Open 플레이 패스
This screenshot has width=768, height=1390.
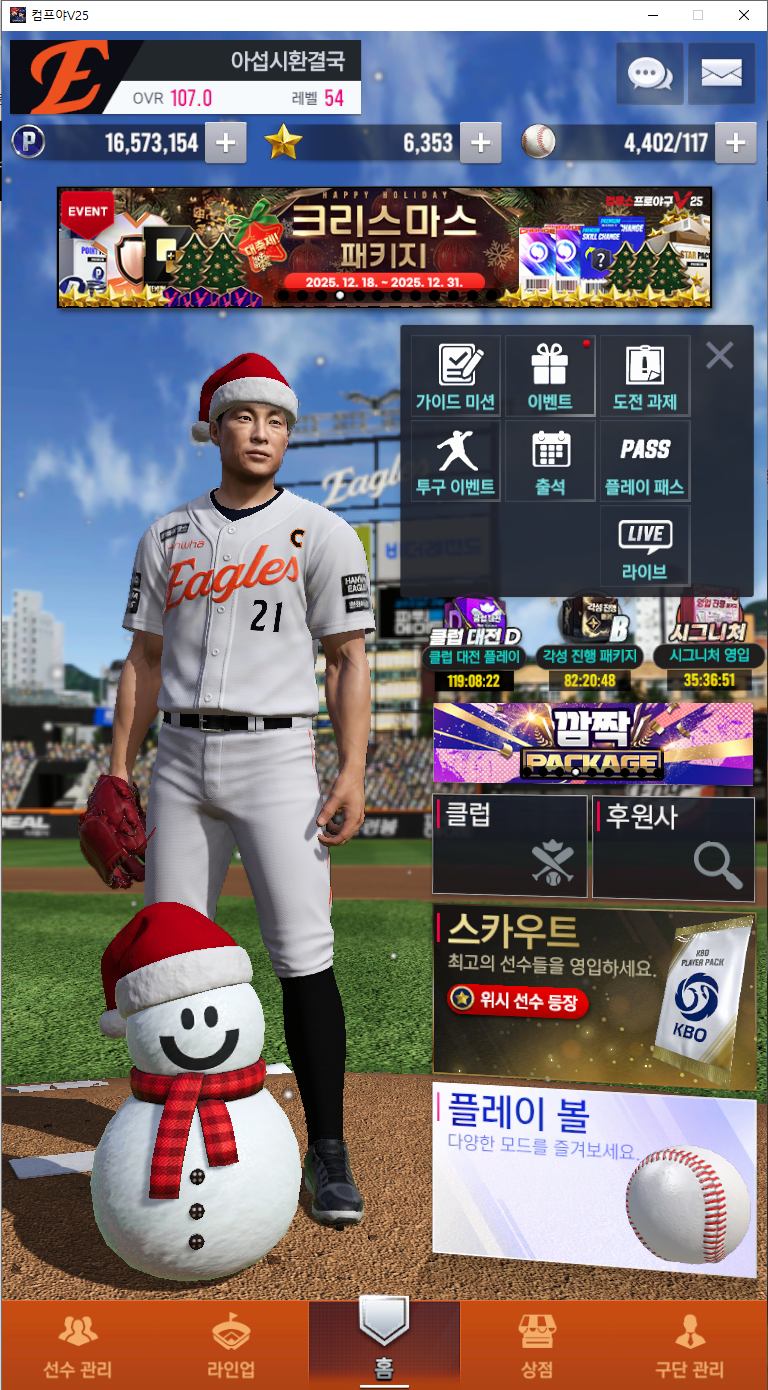coord(645,461)
